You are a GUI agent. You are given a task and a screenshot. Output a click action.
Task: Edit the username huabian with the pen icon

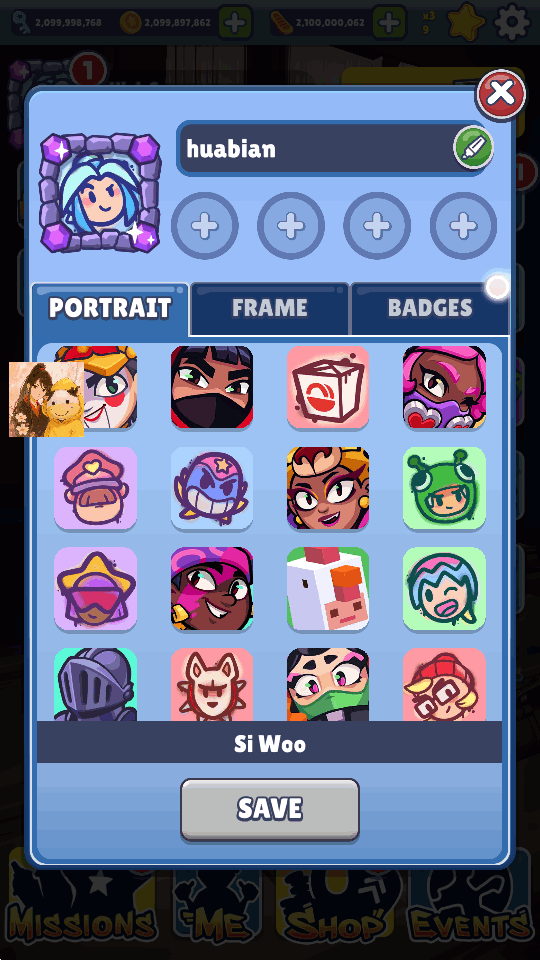point(473,148)
